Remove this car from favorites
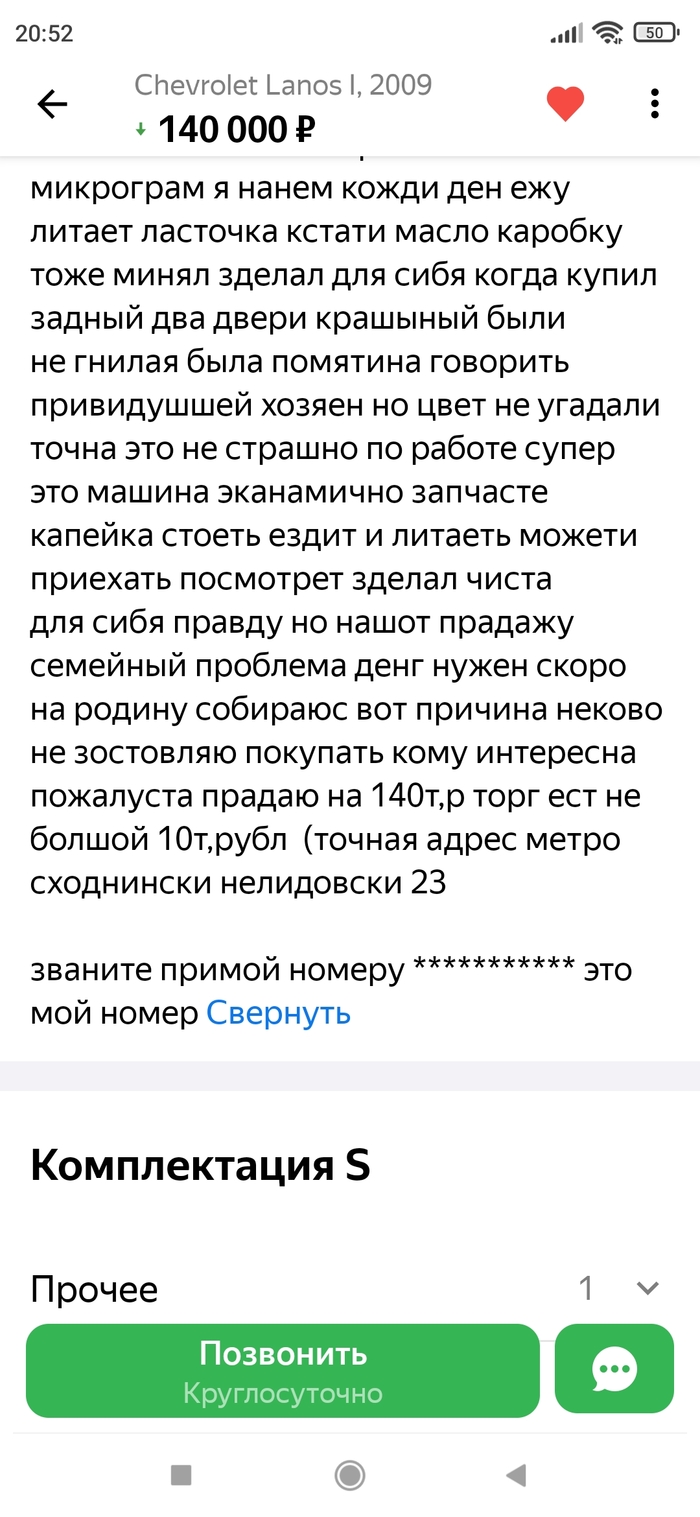 click(x=565, y=104)
